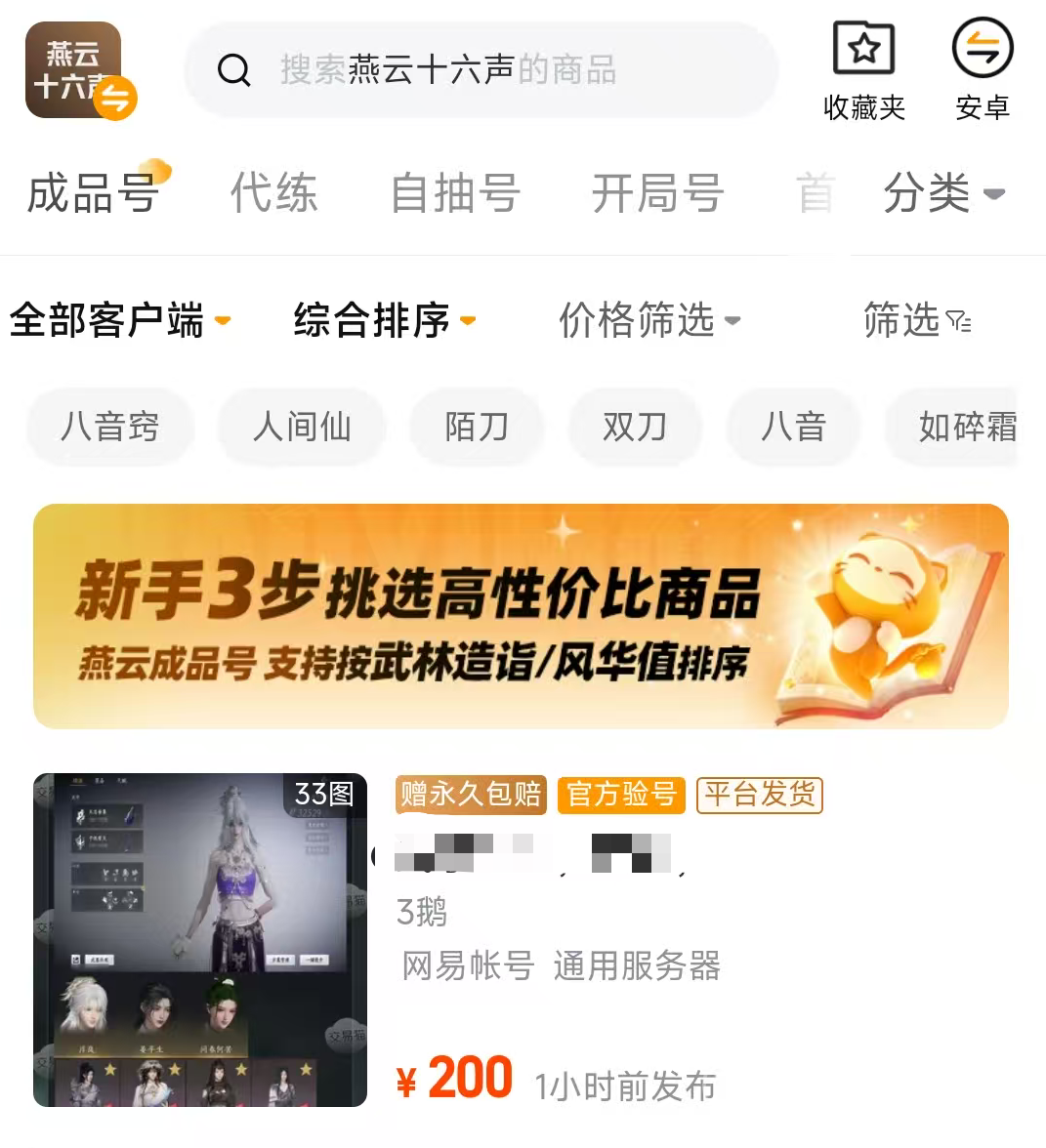Tap the 搜索燕云十六声的商品 search box
The width and height of the screenshot is (1046, 1148).
tap(481, 70)
